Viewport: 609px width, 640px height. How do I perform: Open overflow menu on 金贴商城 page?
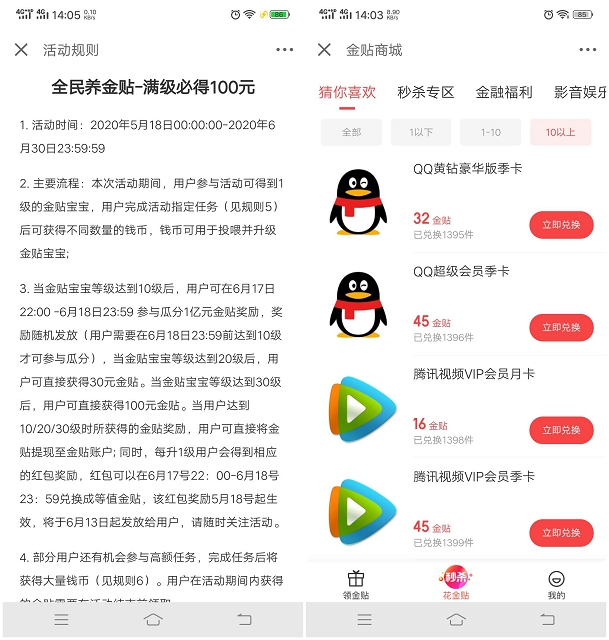pos(587,50)
